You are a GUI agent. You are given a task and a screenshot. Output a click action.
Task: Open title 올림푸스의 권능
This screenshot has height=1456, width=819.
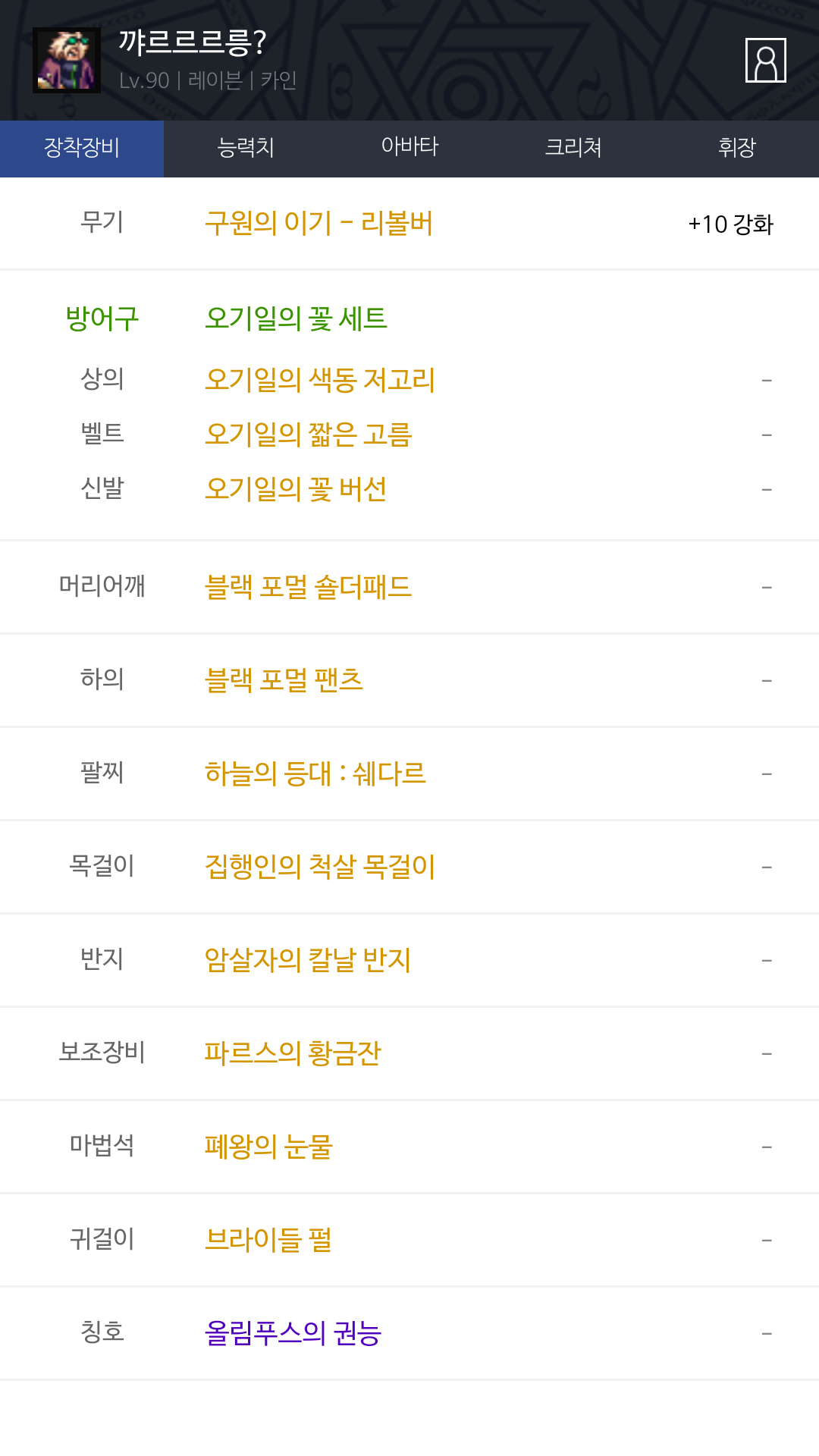pyautogui.click(x=292, y=1333)
